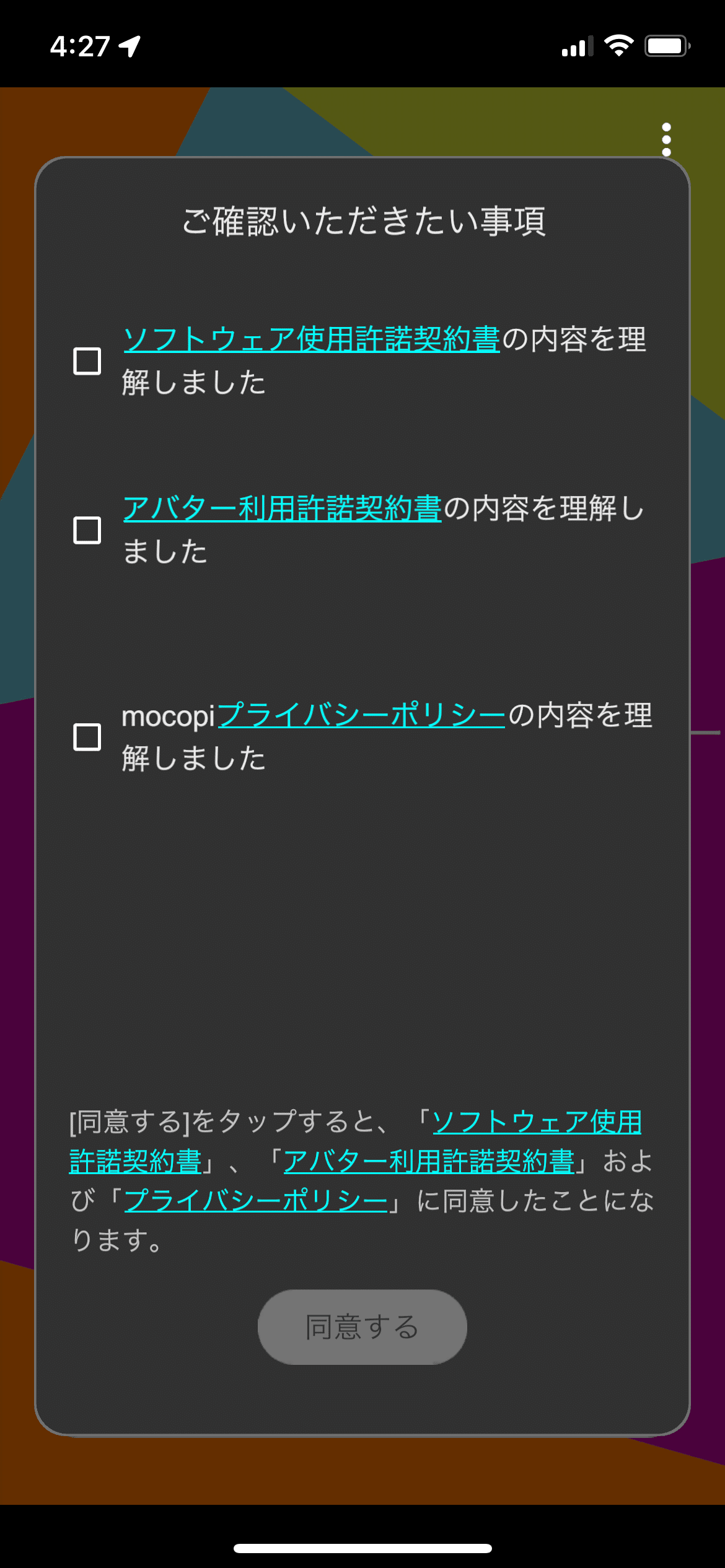Open アバター利用許諾契約書 link beside second checkbox

[282, 508]
